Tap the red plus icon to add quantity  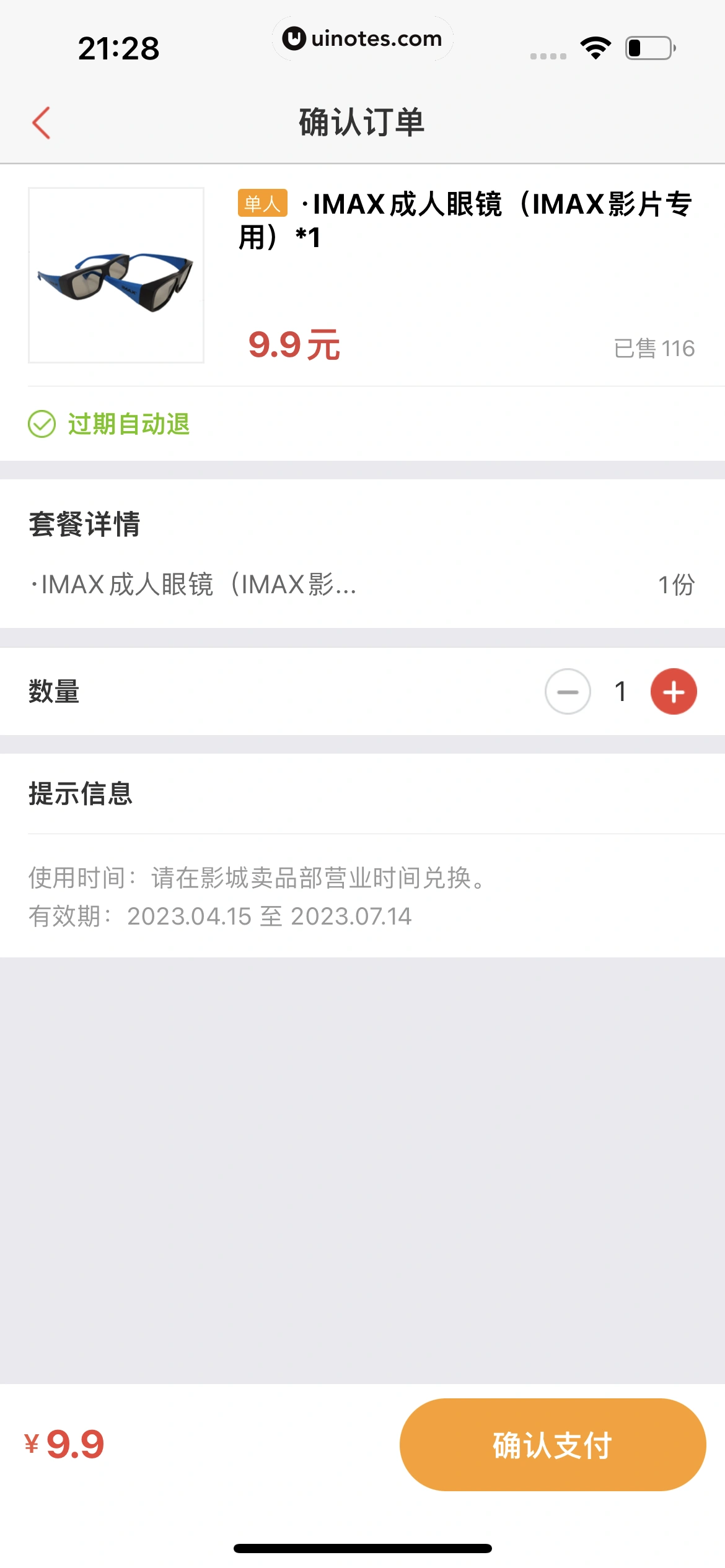point(673,691)
